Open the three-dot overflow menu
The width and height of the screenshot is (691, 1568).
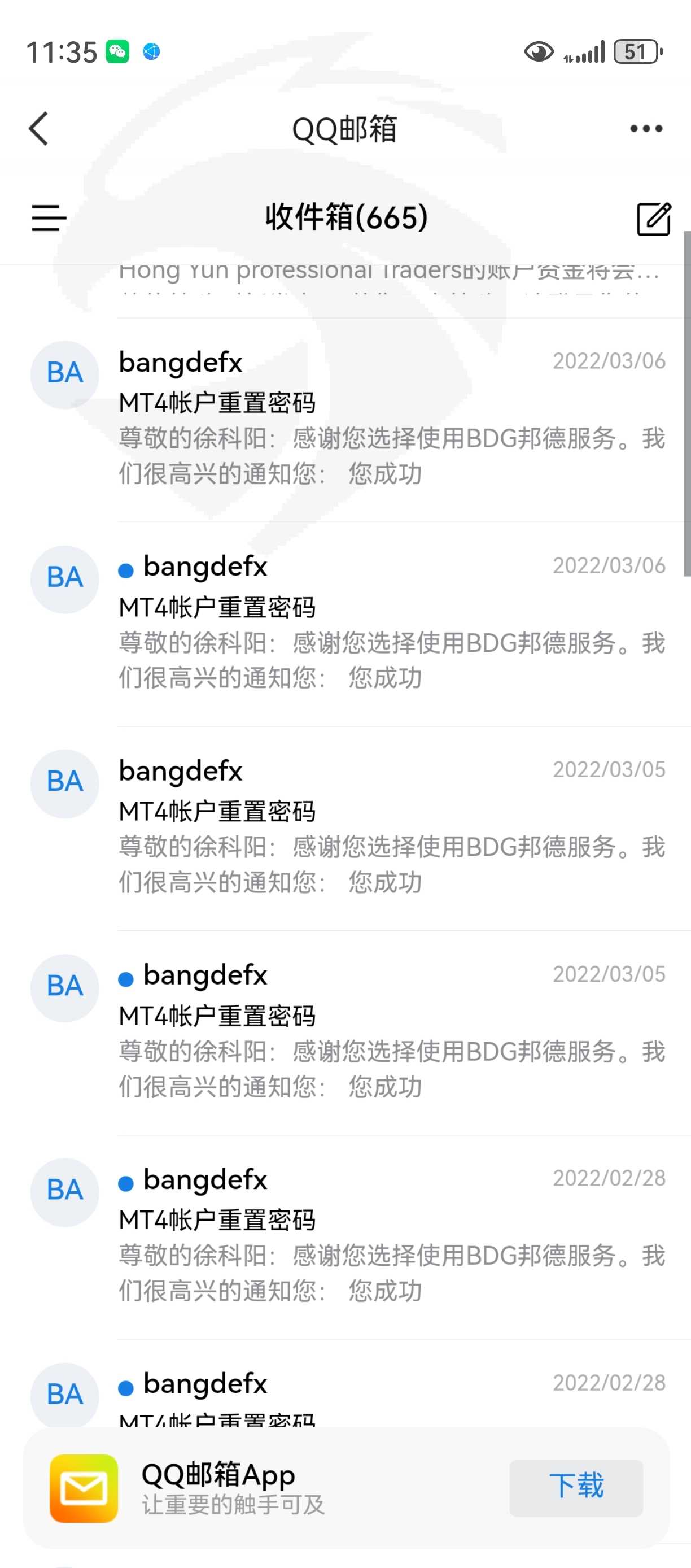click(x=646, y=128)
